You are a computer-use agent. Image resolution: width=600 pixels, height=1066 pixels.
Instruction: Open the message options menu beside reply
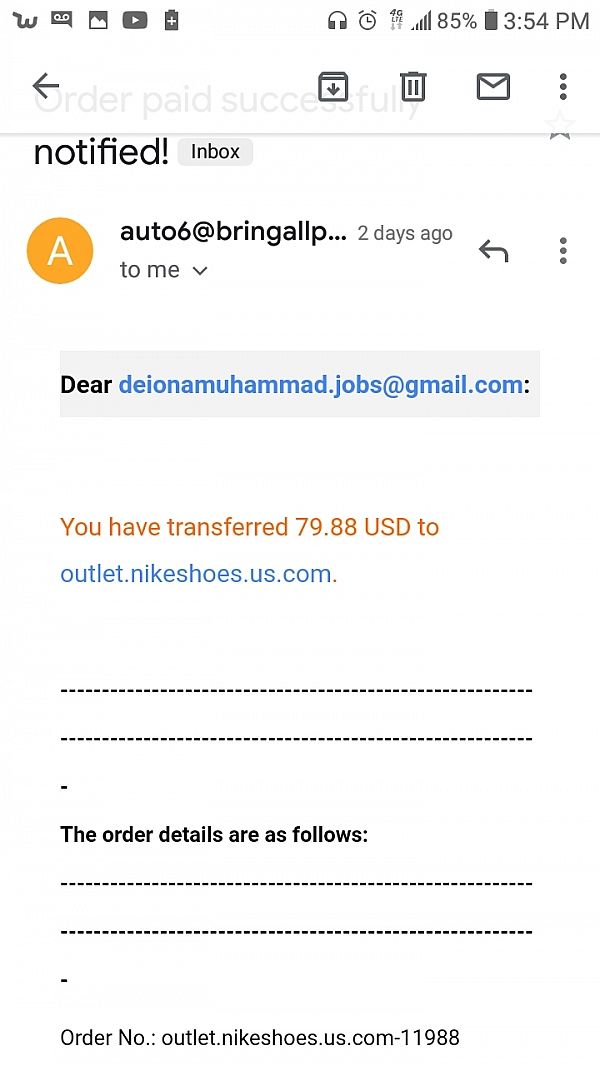563,251
